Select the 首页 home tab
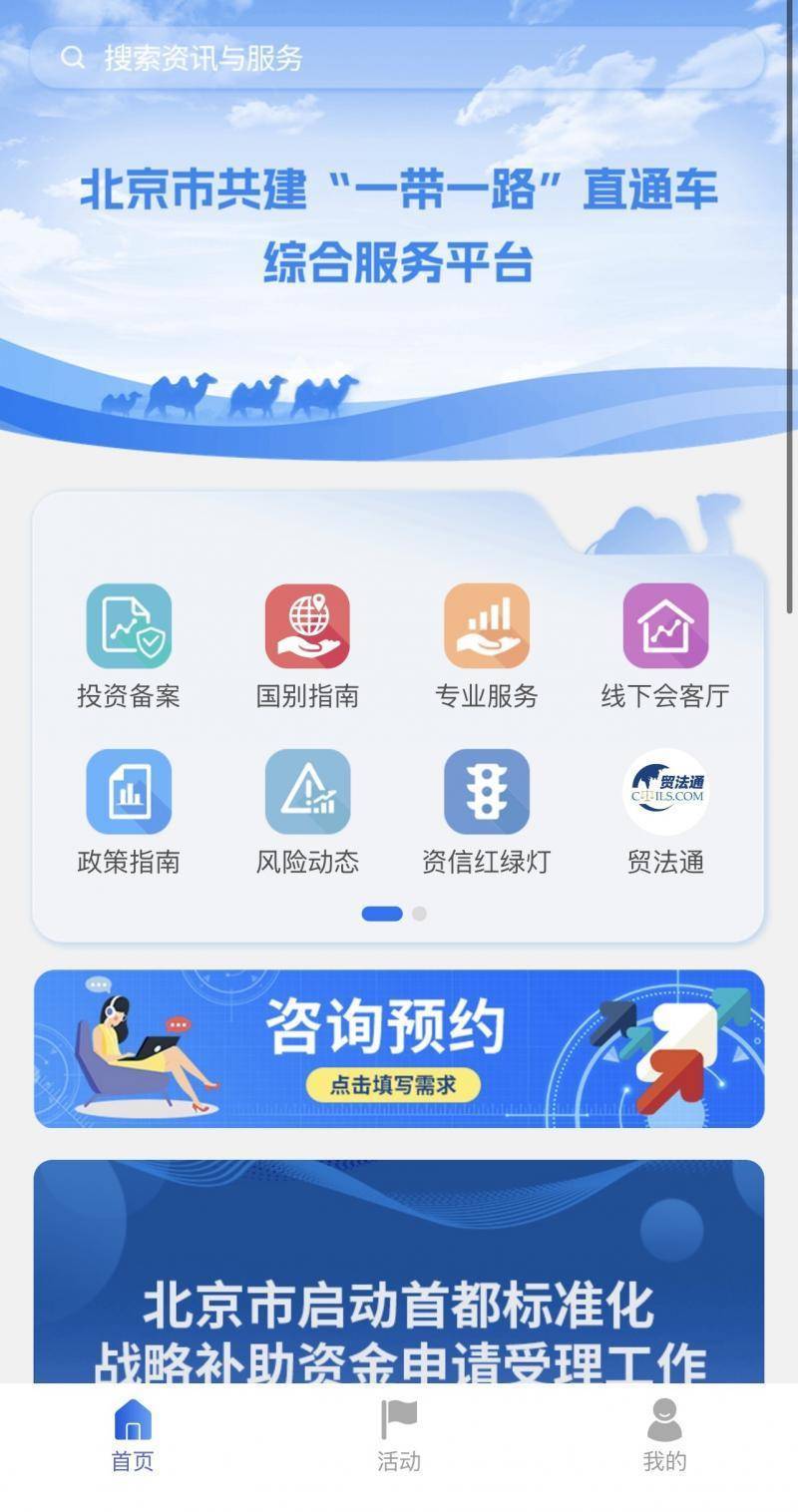 [x=133, y=1437]
